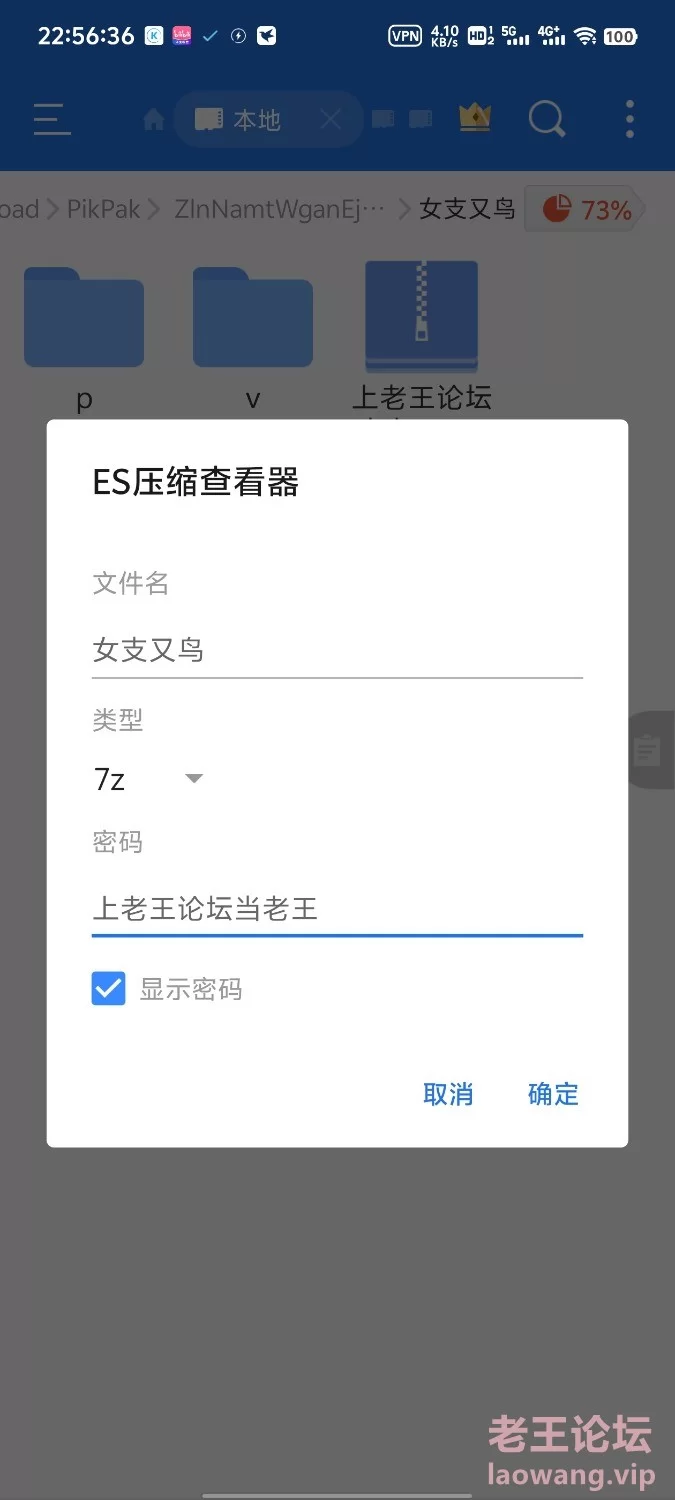675x1500 pixels.
Task: Tap 确定 to confirm extraction
Action: click(x=553, y=1094)
